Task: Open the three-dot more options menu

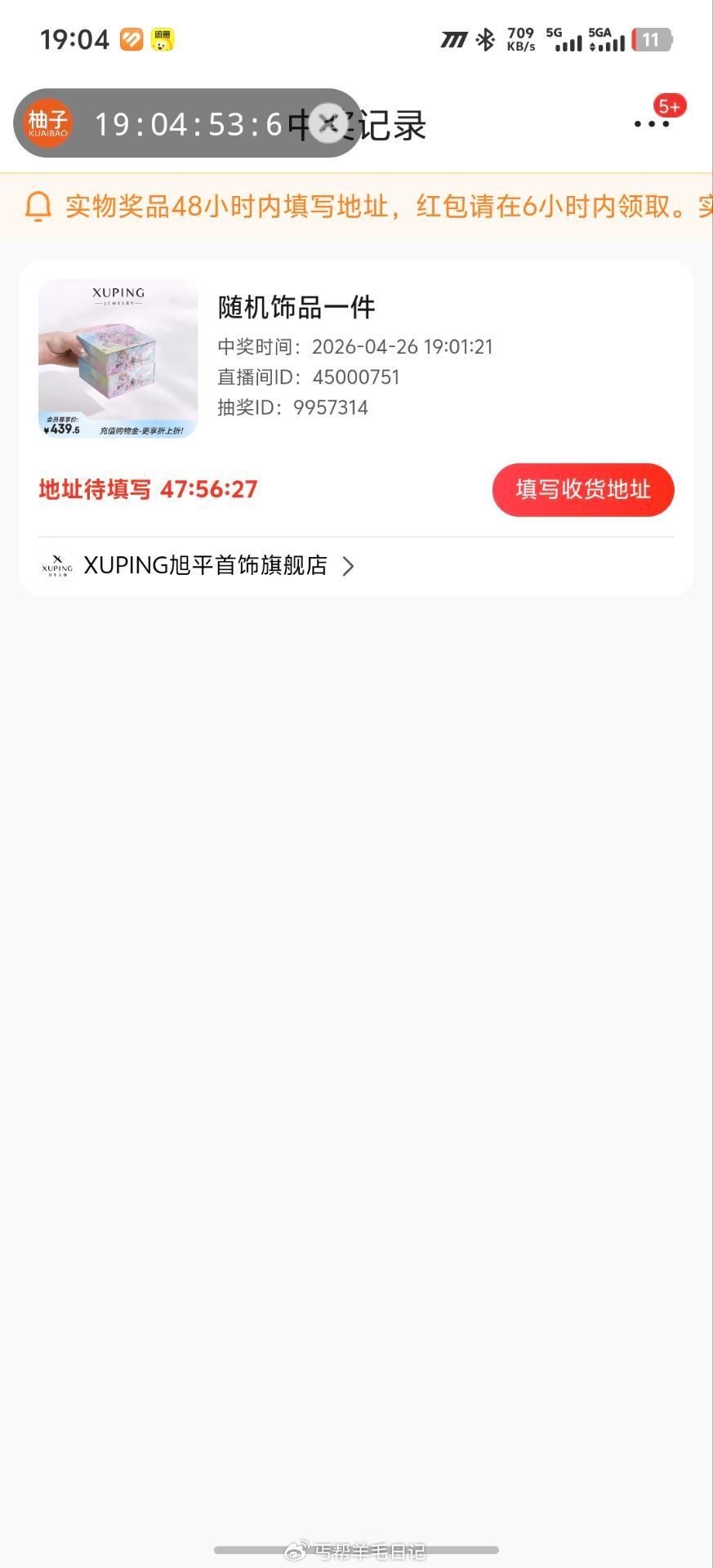Action: 651,124
